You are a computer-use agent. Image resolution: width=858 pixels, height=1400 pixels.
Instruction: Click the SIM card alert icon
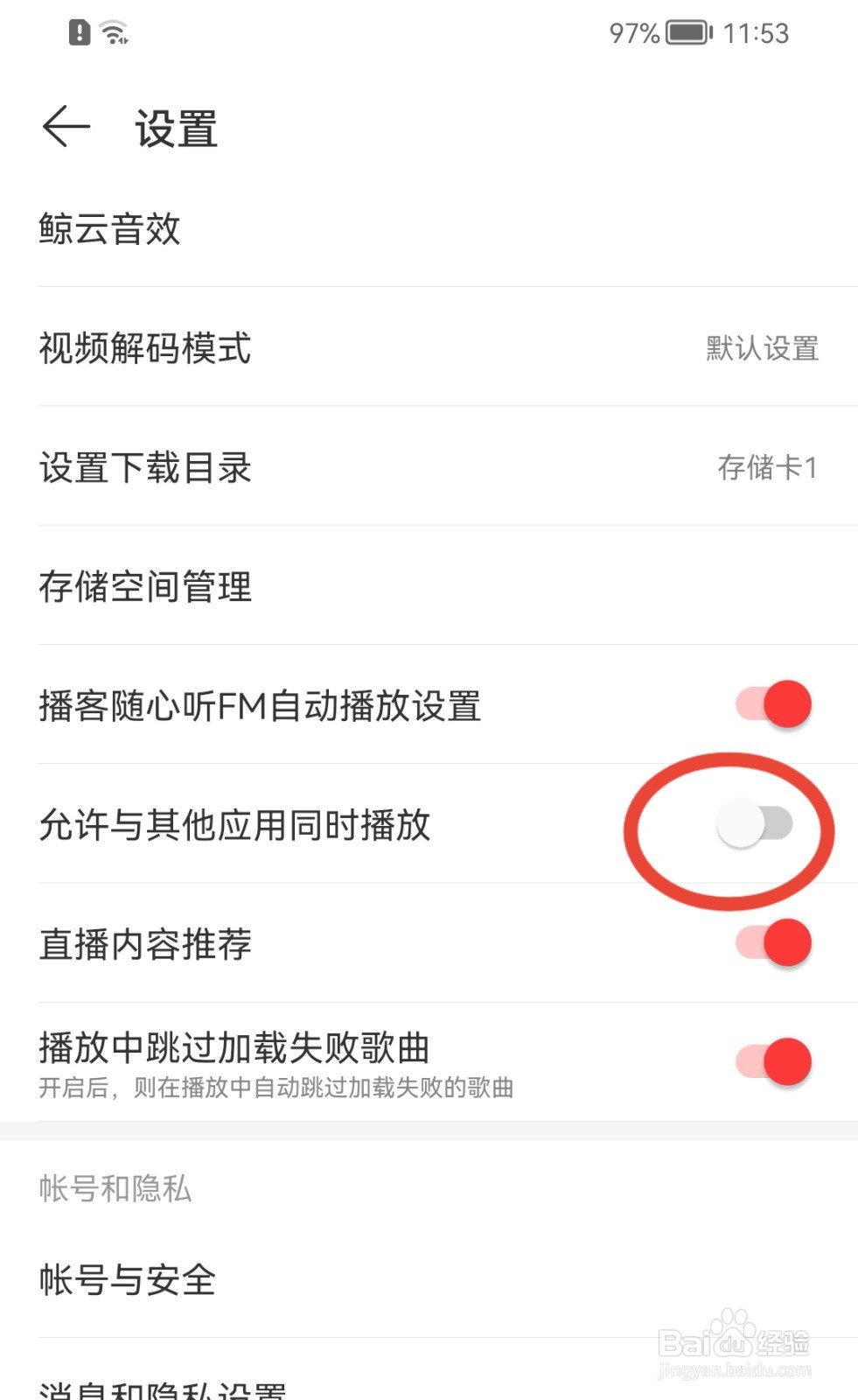[x=77, y=31]
